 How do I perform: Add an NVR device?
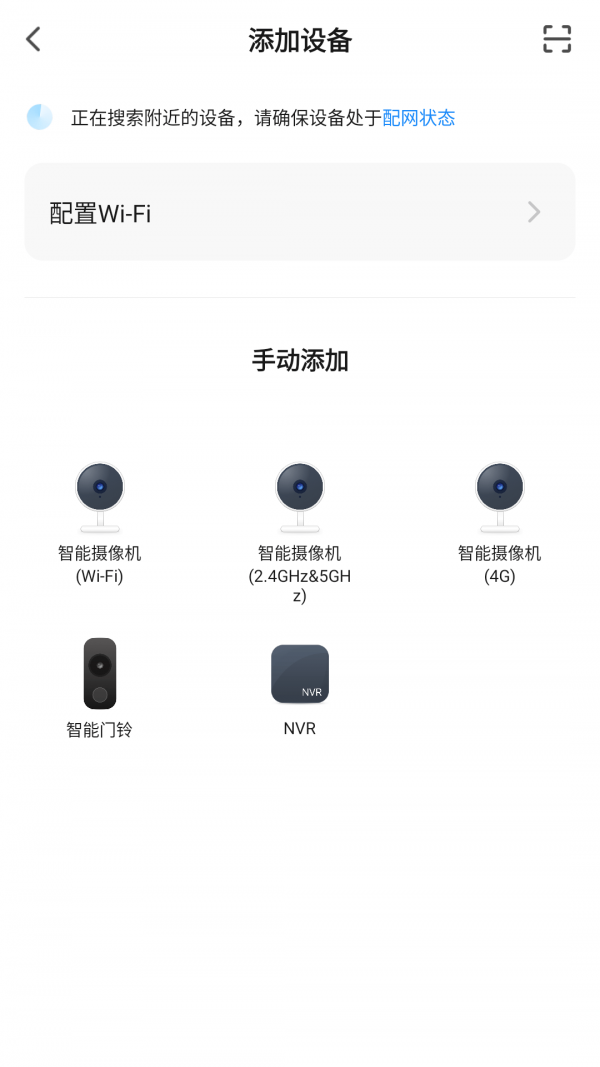click(300, 687)
